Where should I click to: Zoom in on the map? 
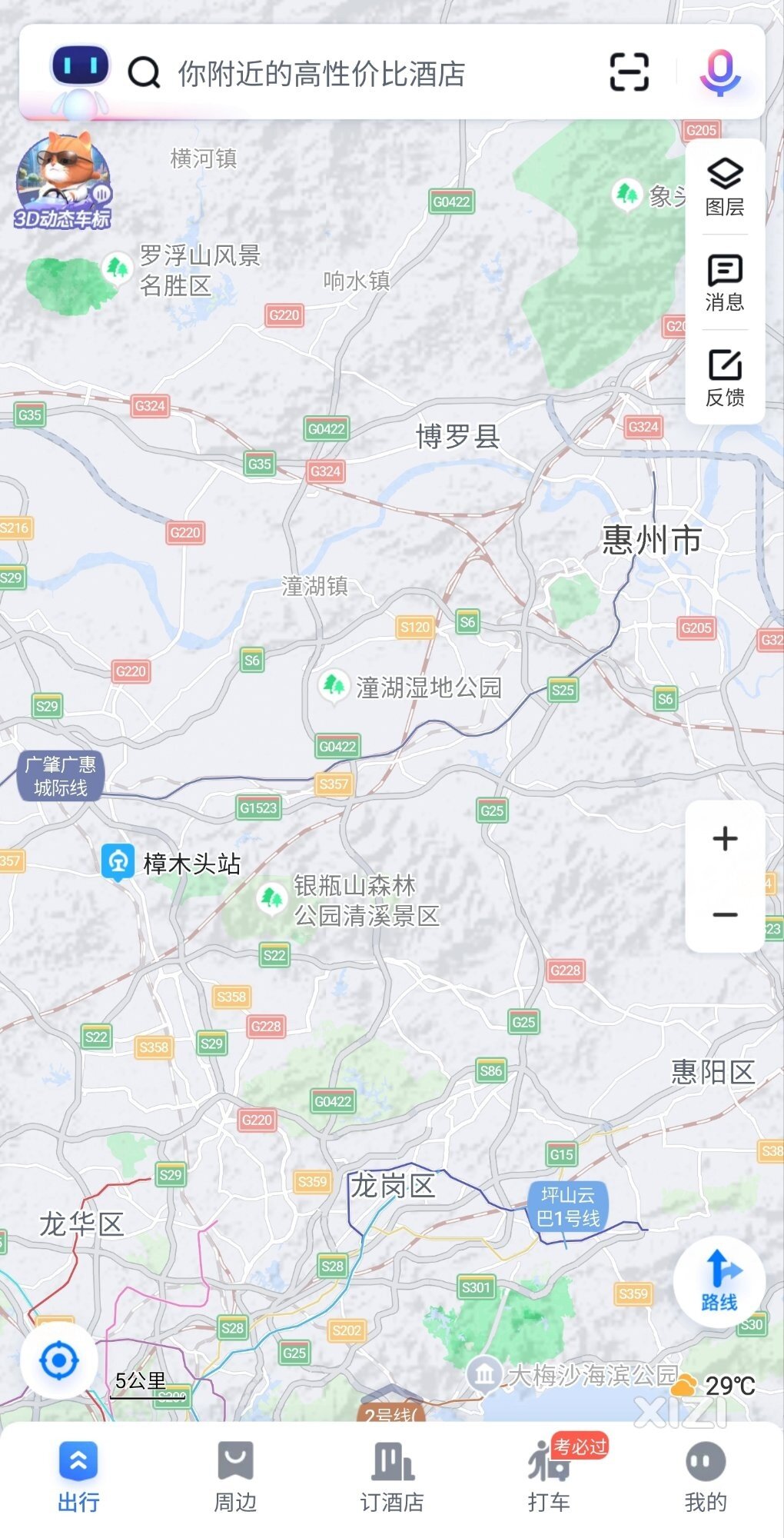pyautogui.click(x=724, y=838)
